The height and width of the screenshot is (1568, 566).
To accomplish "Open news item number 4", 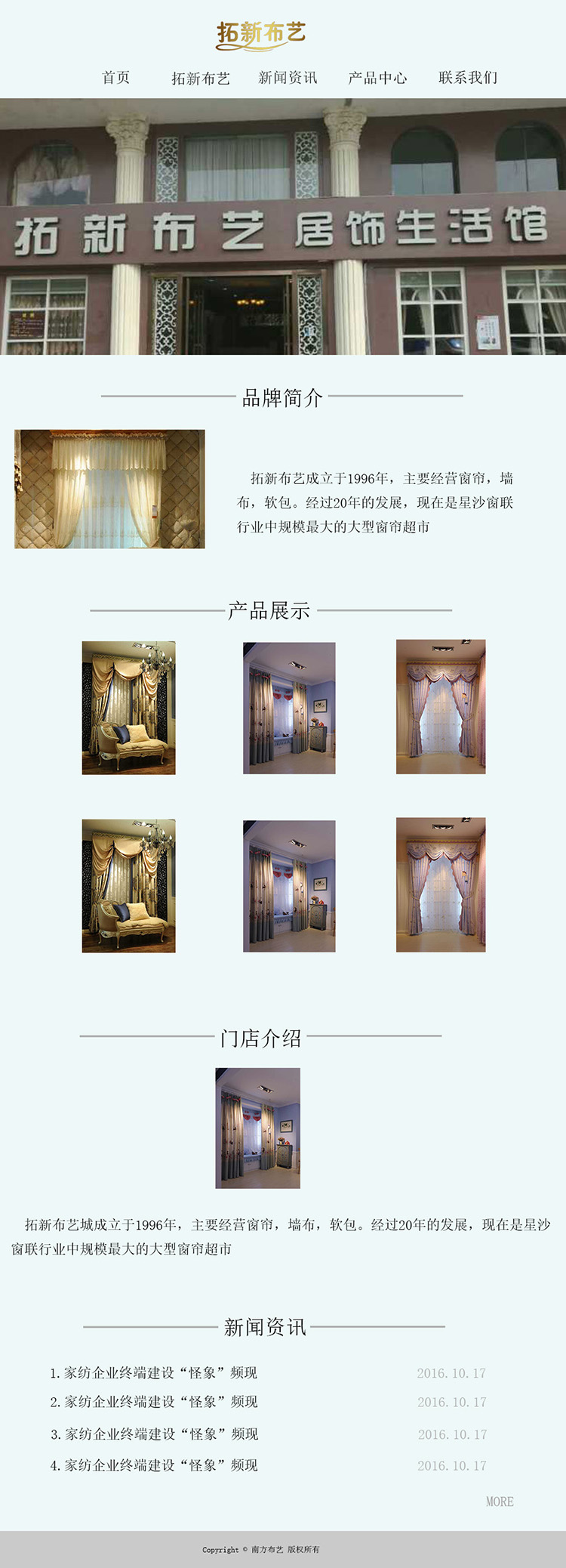I will coord(154,1465).
